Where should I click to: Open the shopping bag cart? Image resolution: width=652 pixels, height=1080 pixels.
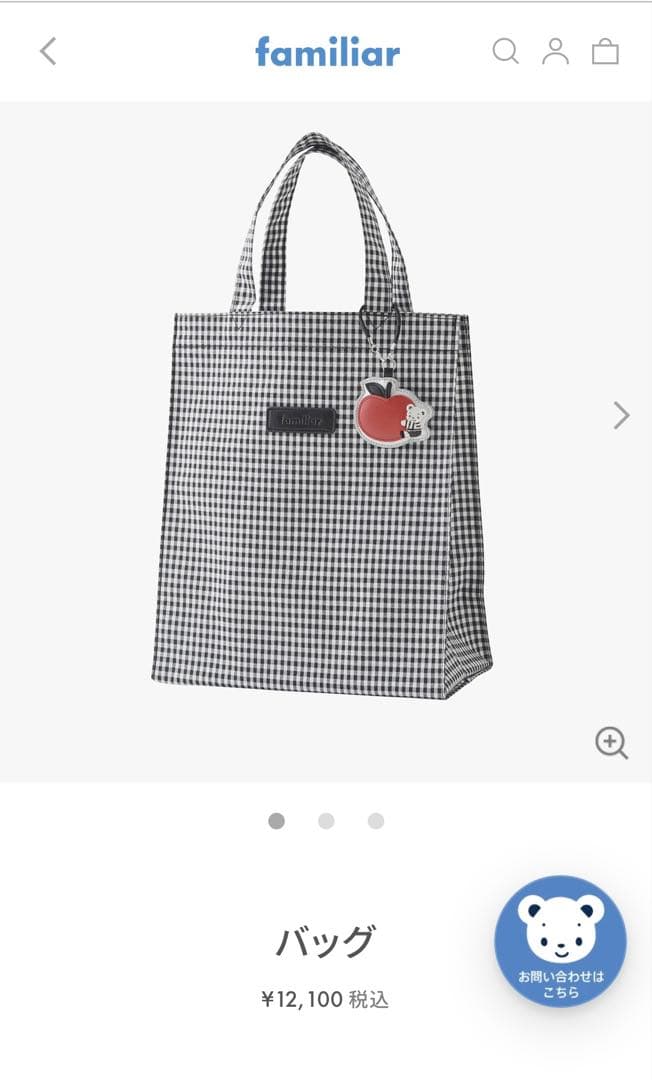605,51
